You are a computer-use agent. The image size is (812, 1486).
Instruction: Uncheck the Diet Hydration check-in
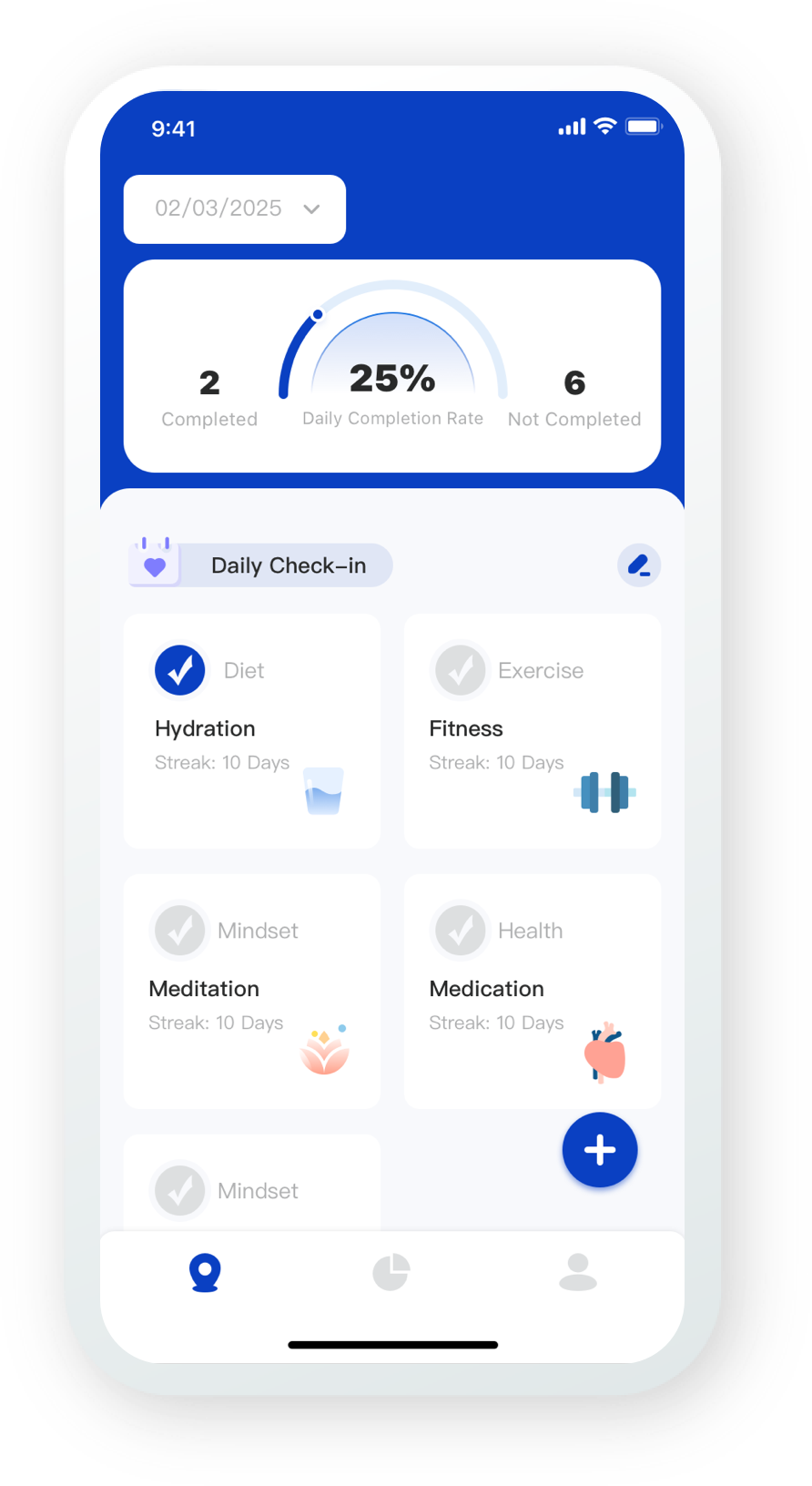click(180, 670)
